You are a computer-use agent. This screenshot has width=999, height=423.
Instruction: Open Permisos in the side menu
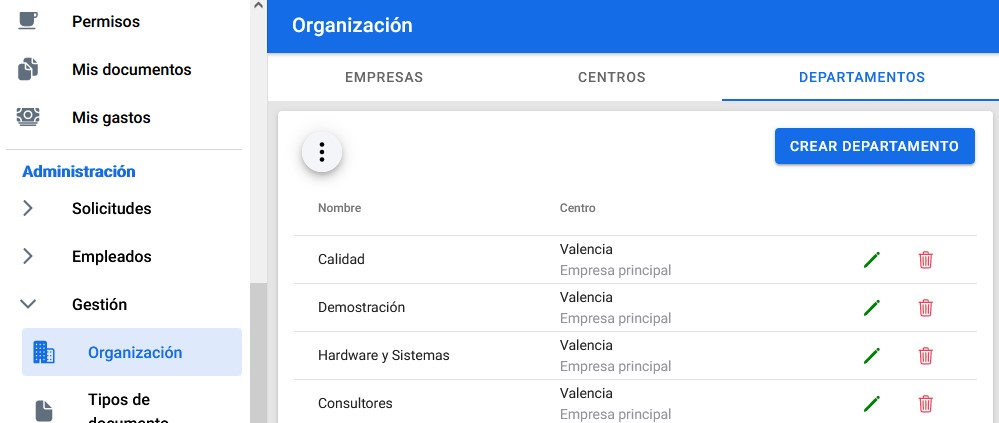coord(106,21)
